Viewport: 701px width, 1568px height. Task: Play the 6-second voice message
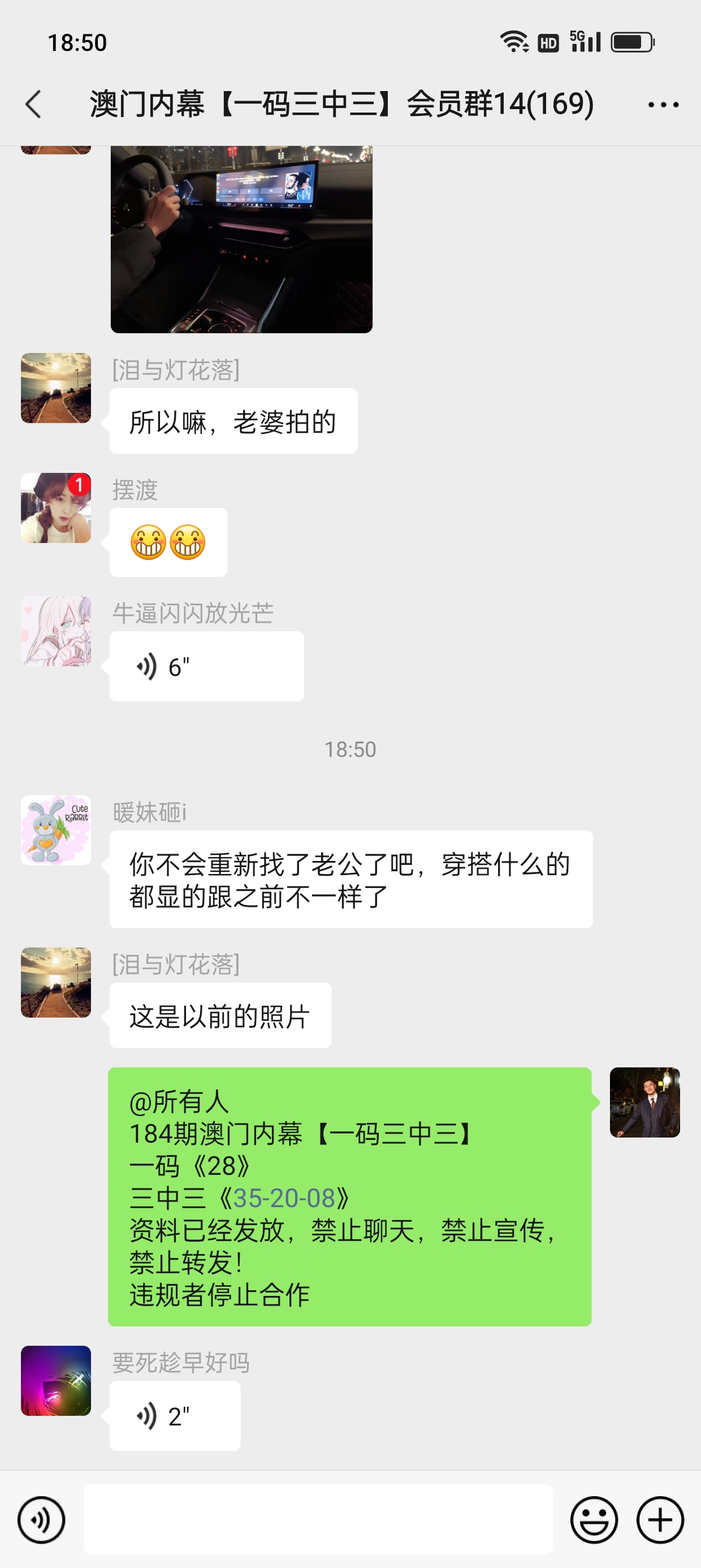point(206,666)
